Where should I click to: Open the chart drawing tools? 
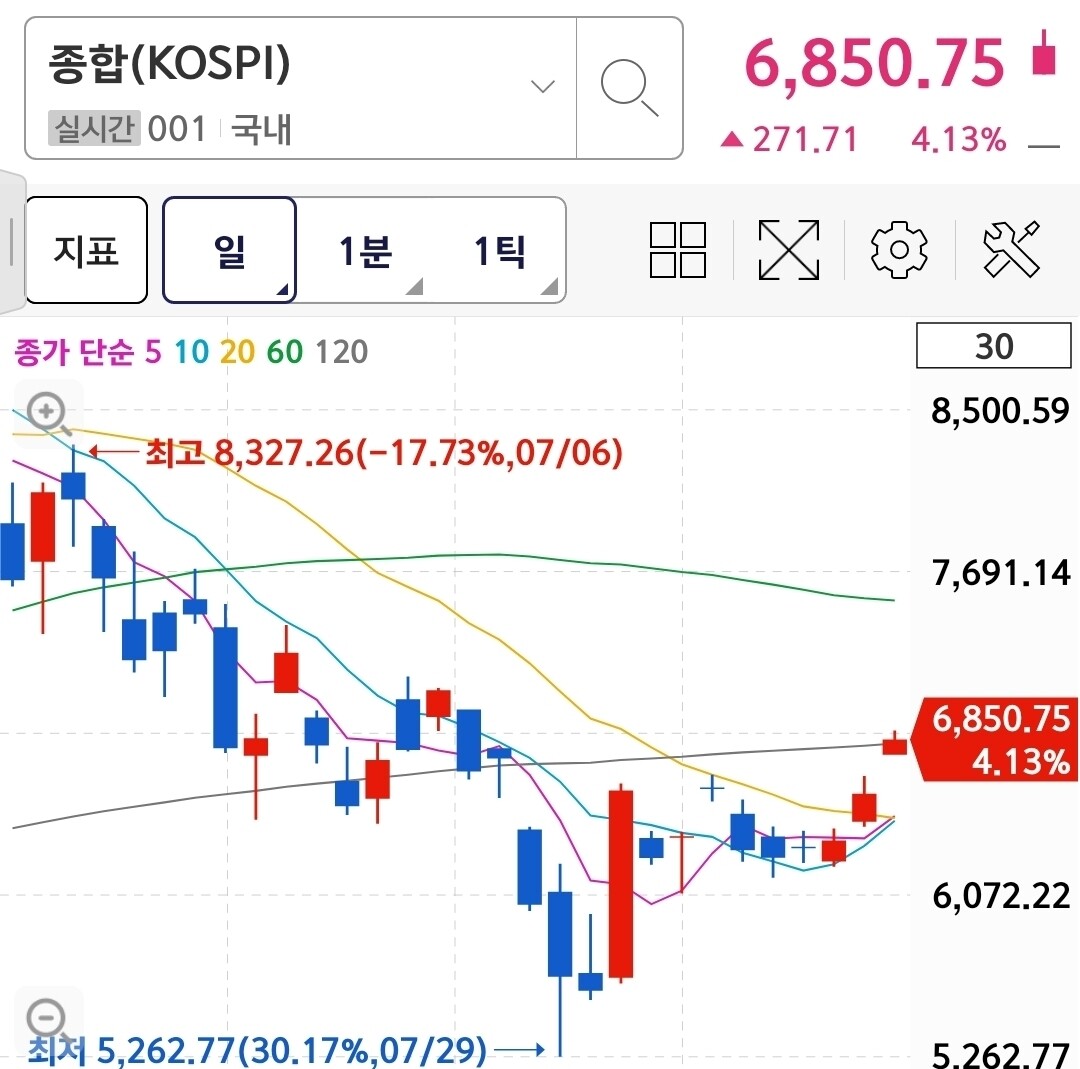[x=1011, y=249]
